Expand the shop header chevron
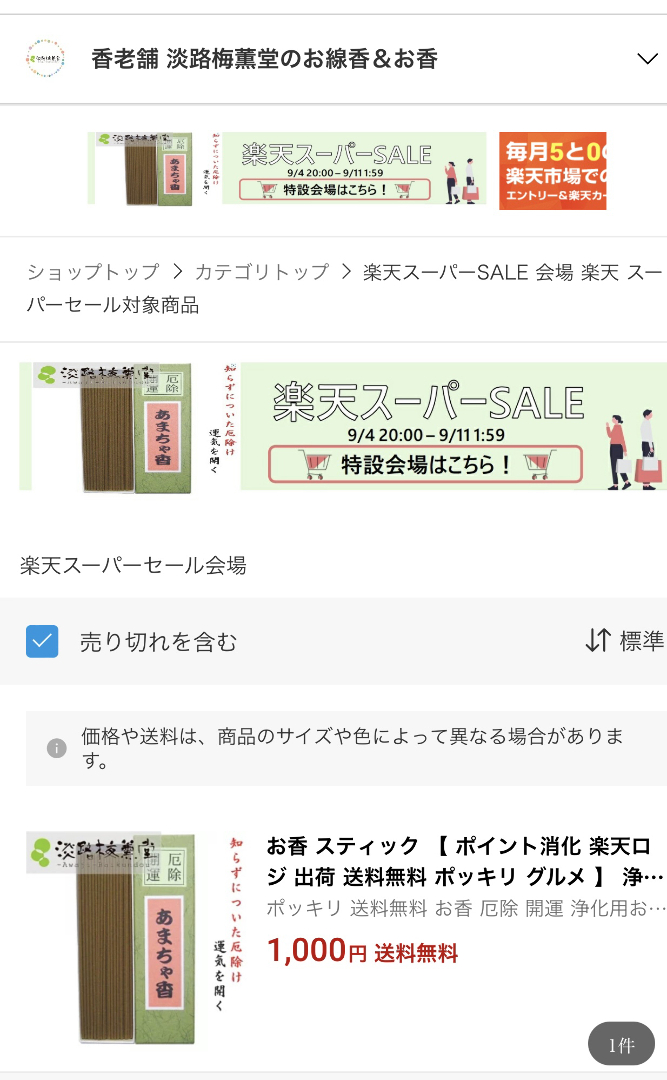Viewport: 667px width, 1080px height. (647, 59)
